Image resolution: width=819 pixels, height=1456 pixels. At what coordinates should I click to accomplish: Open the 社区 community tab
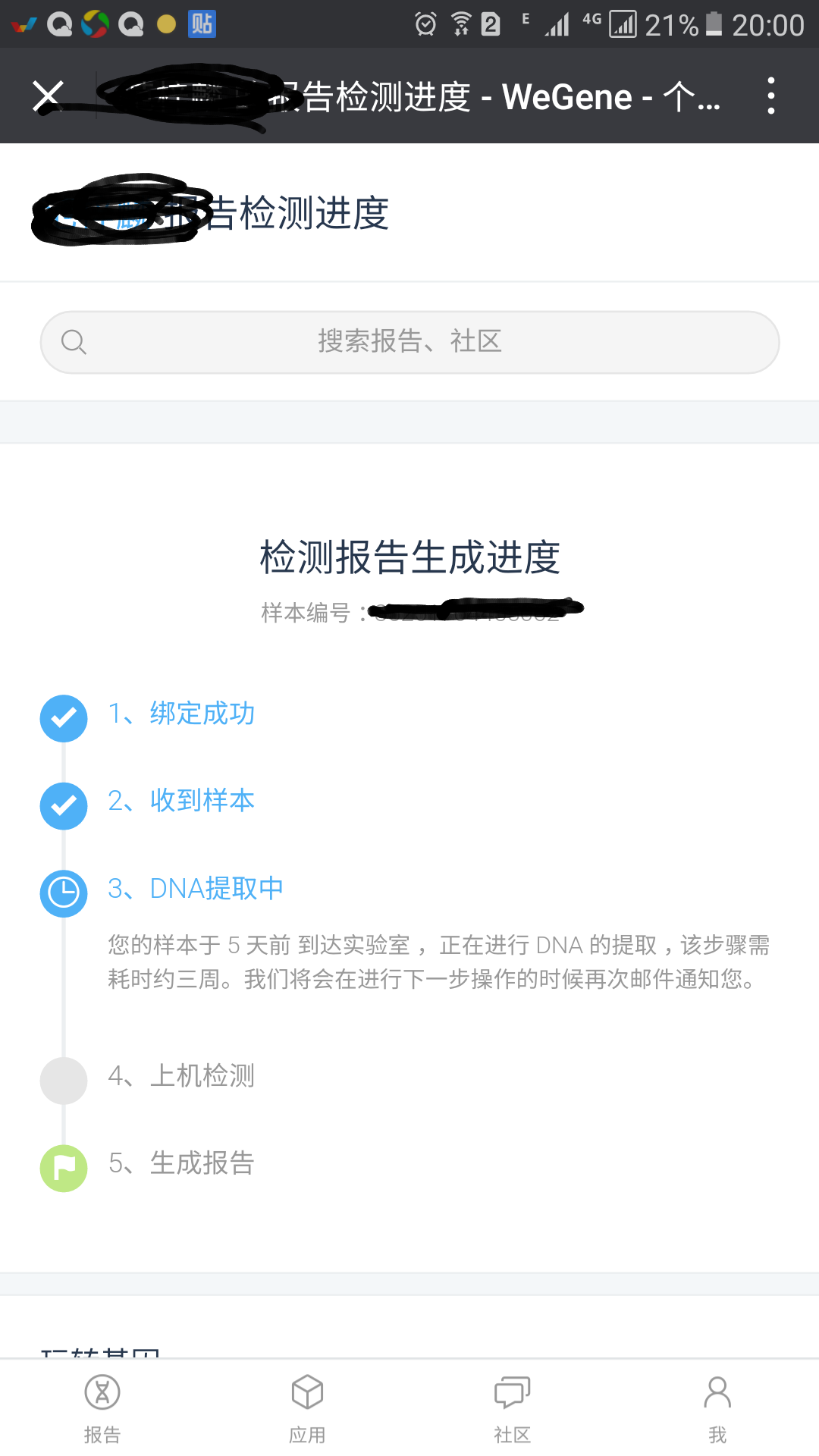pos(512,1408)
